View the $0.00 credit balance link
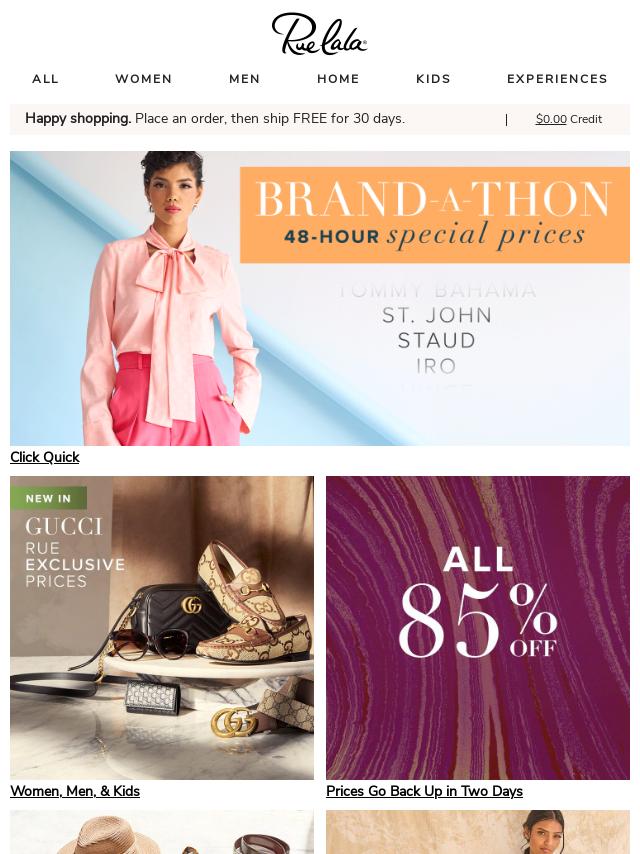Image resolution: width=640 pixels, height=854 pixels. point(551,119)
